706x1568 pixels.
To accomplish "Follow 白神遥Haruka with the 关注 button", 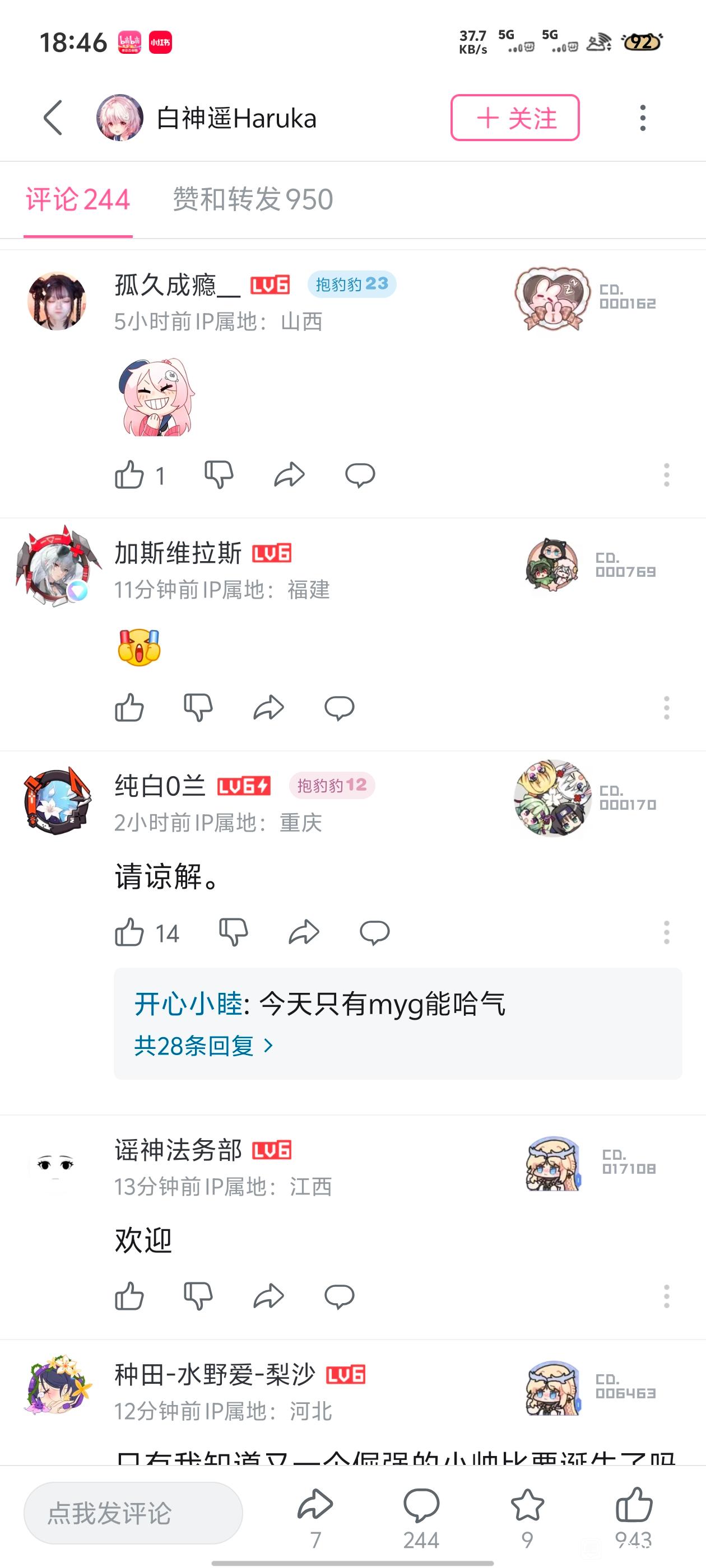I will click(x=515, y=118).
